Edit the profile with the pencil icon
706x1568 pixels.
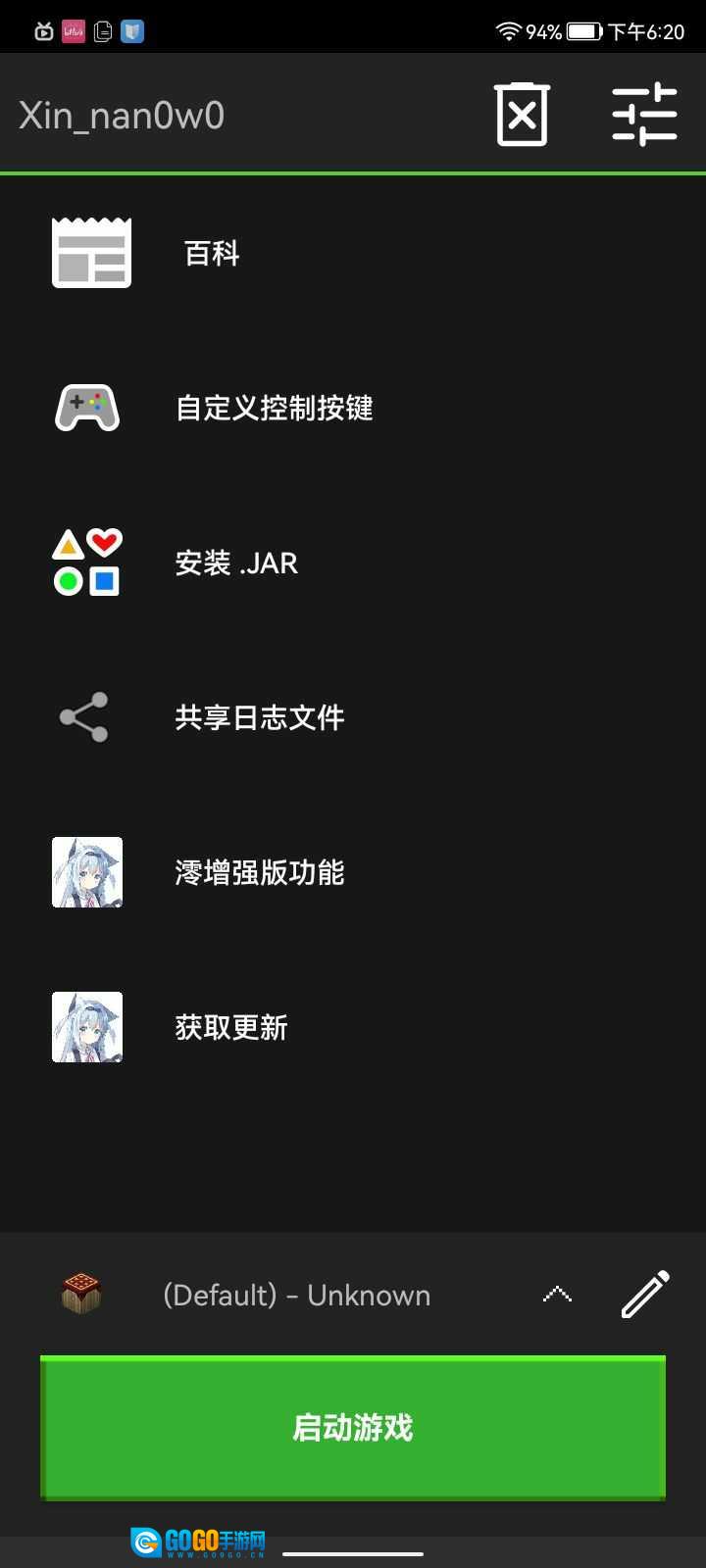[645, 1295]
